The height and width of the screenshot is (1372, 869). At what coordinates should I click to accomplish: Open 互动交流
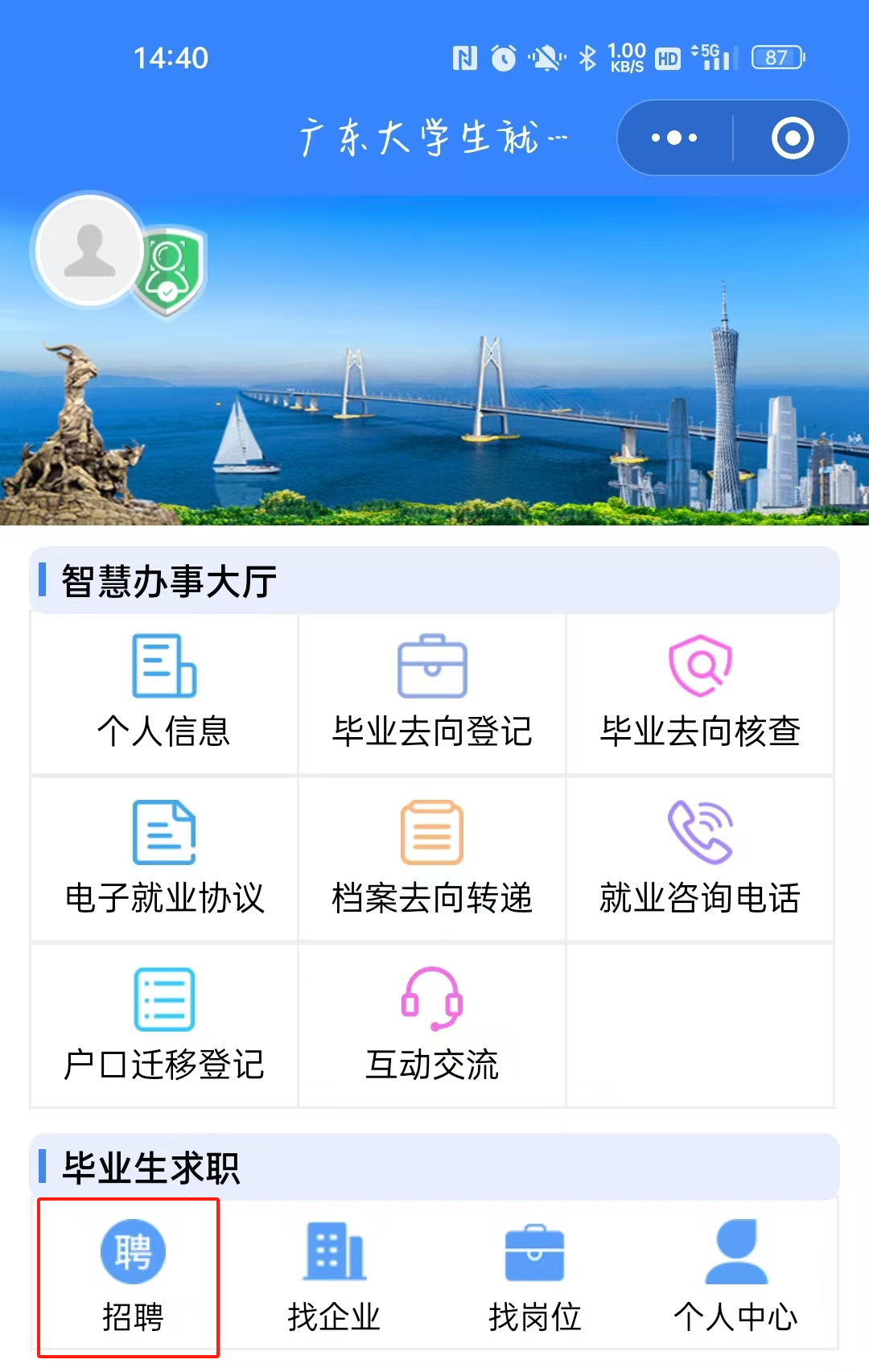tap(432, 1026)
